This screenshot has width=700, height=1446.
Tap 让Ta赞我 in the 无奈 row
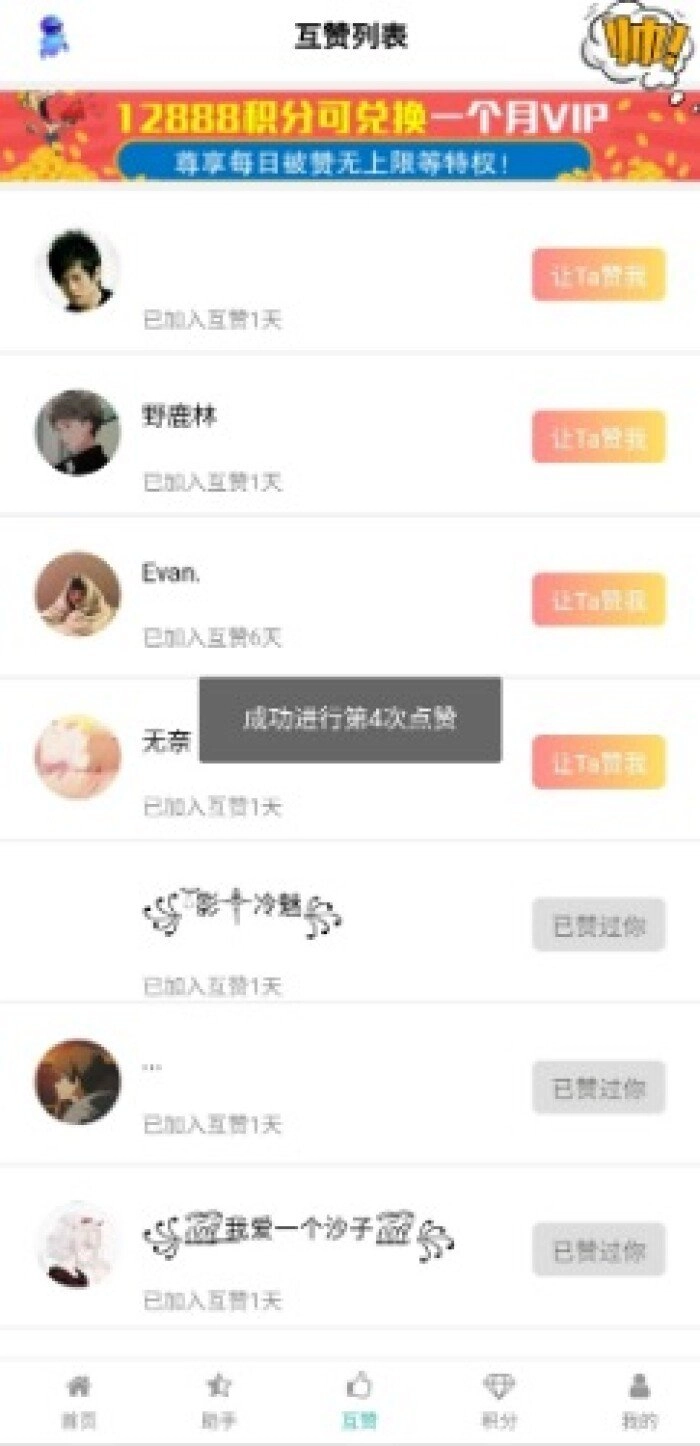tap(598, 762)
